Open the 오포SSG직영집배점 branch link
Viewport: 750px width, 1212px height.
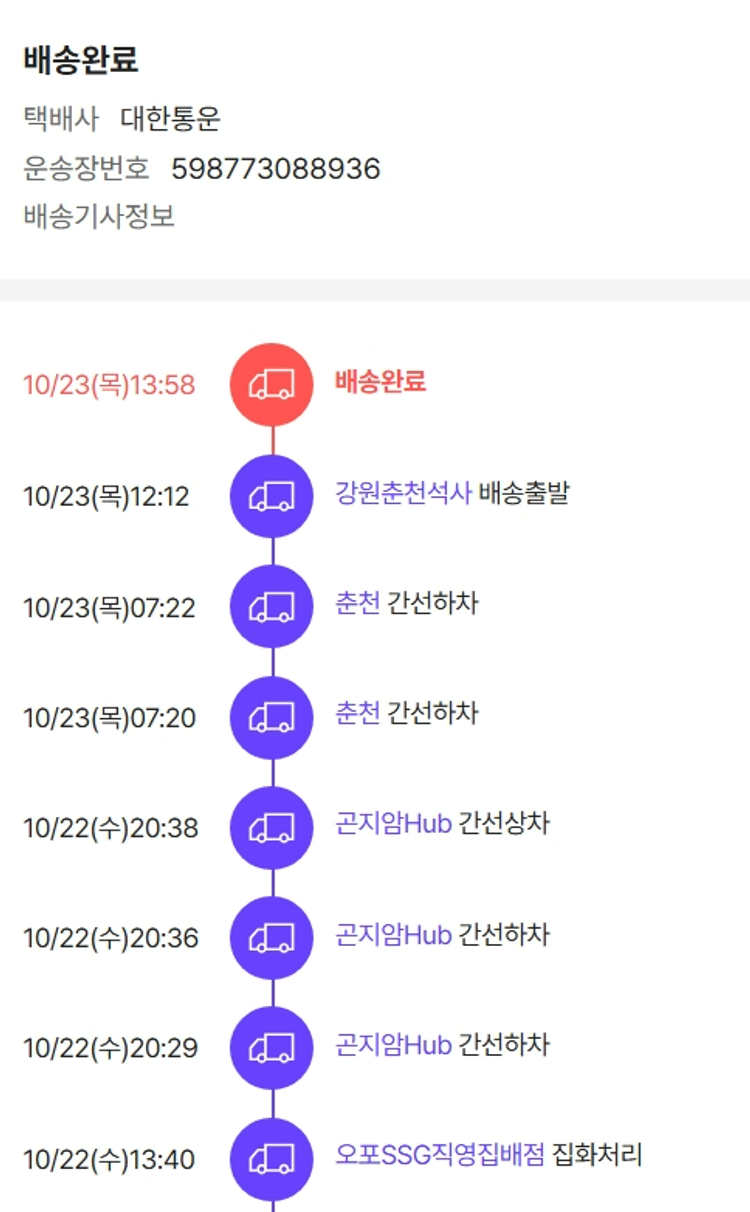tap(440, 1156)
